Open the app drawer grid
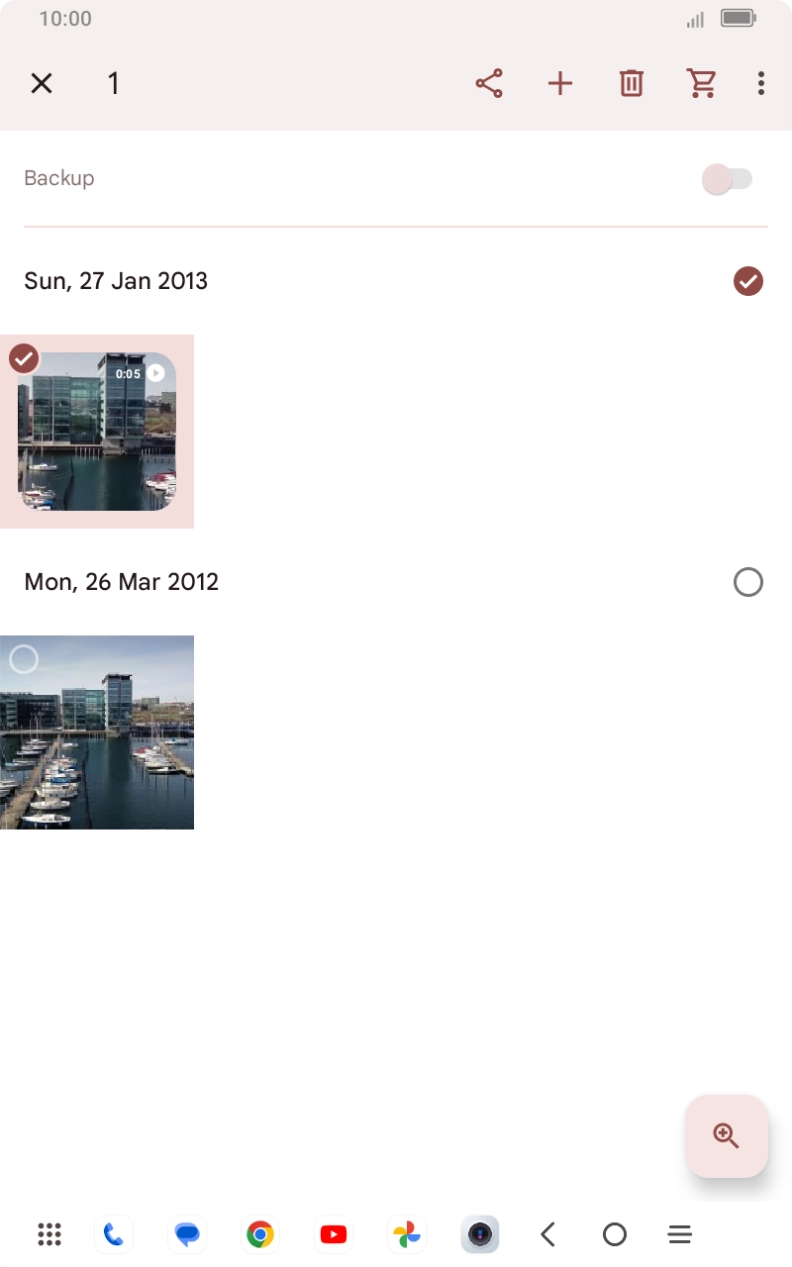 click(48, 1234)
